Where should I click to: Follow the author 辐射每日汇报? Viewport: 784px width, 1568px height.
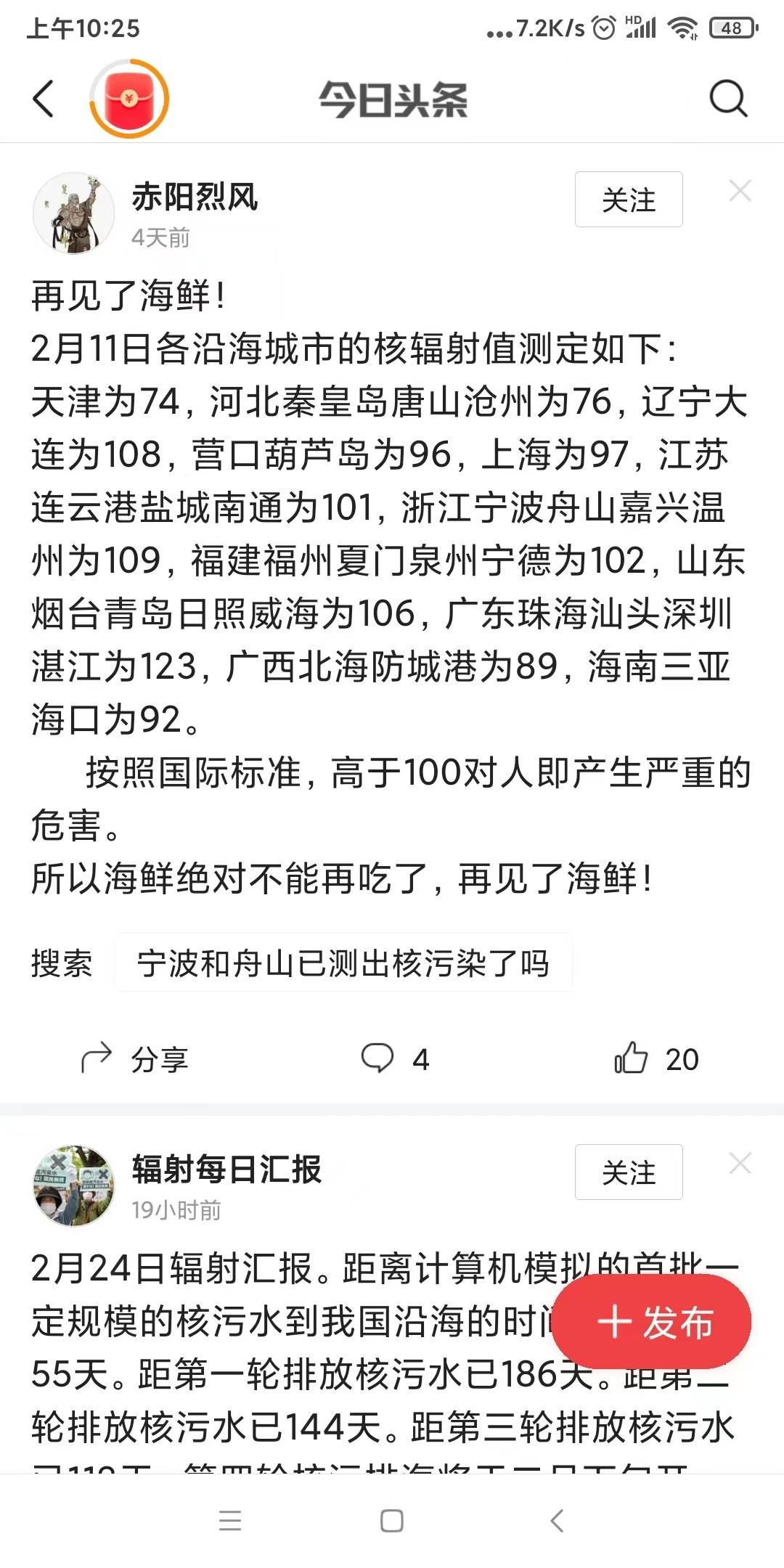(629, 1172)
